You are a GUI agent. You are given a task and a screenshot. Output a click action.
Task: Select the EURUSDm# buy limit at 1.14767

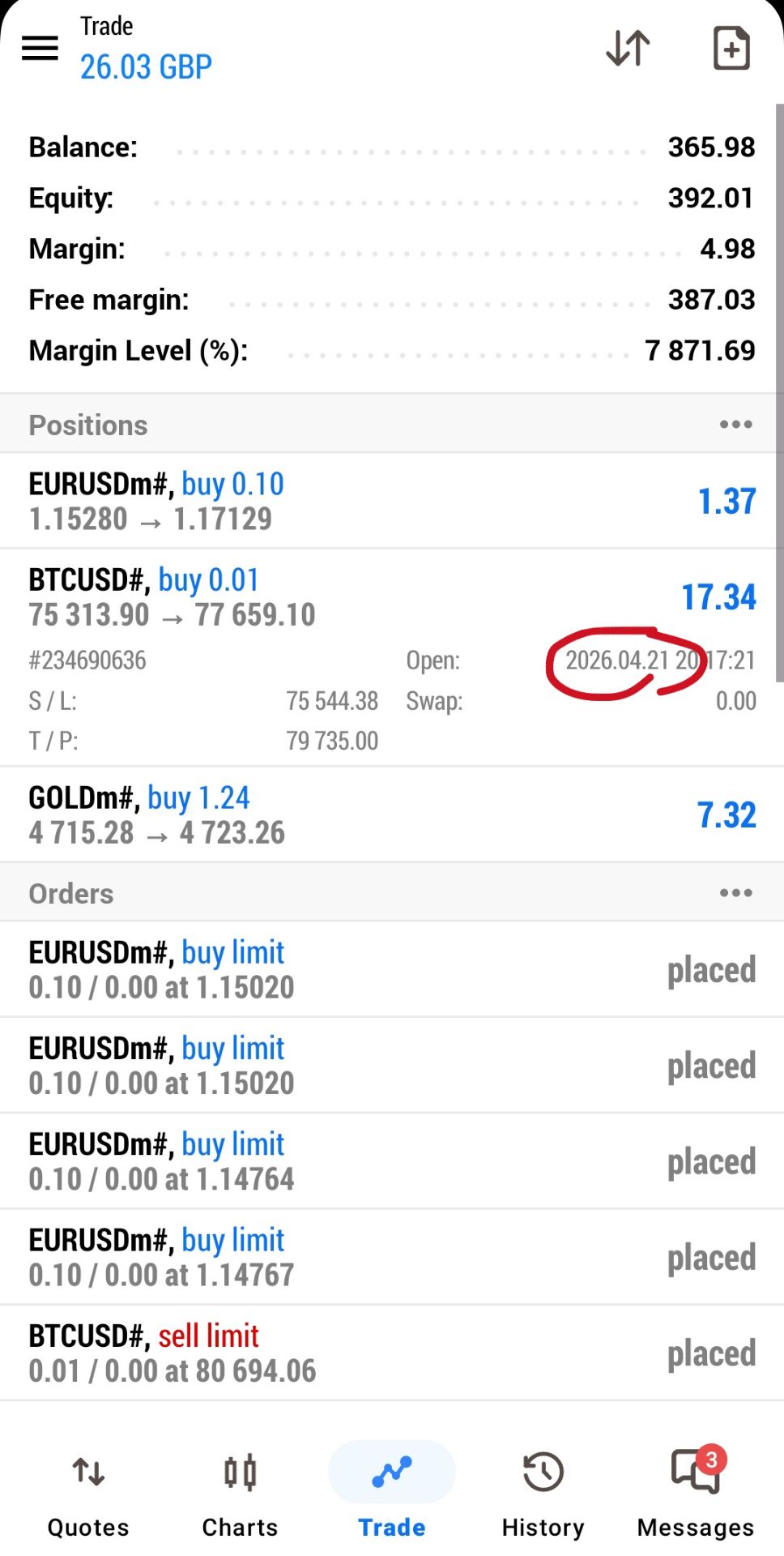[392, 1257]
